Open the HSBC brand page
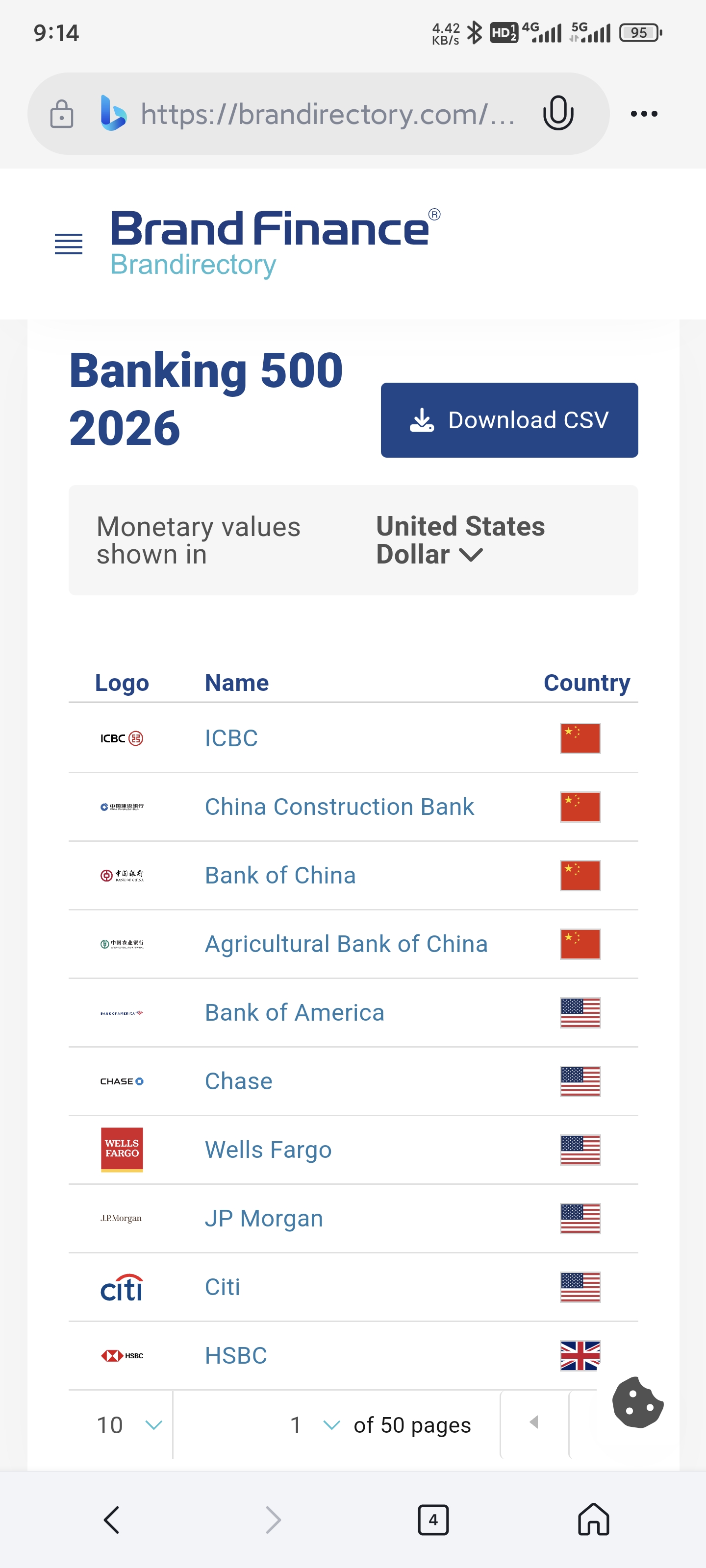 point(236,1356)
